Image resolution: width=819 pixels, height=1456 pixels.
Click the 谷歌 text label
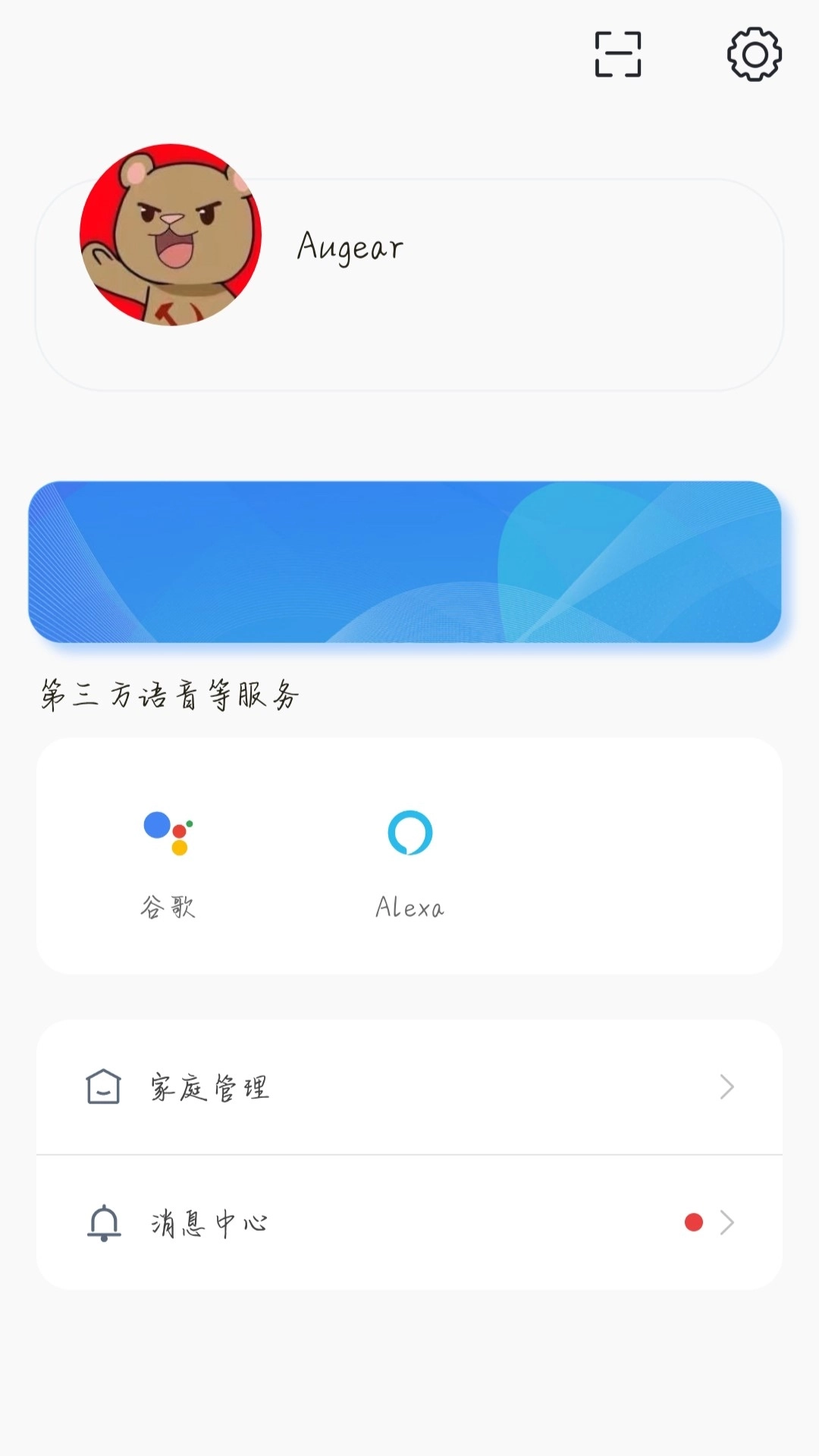[168, 907]
